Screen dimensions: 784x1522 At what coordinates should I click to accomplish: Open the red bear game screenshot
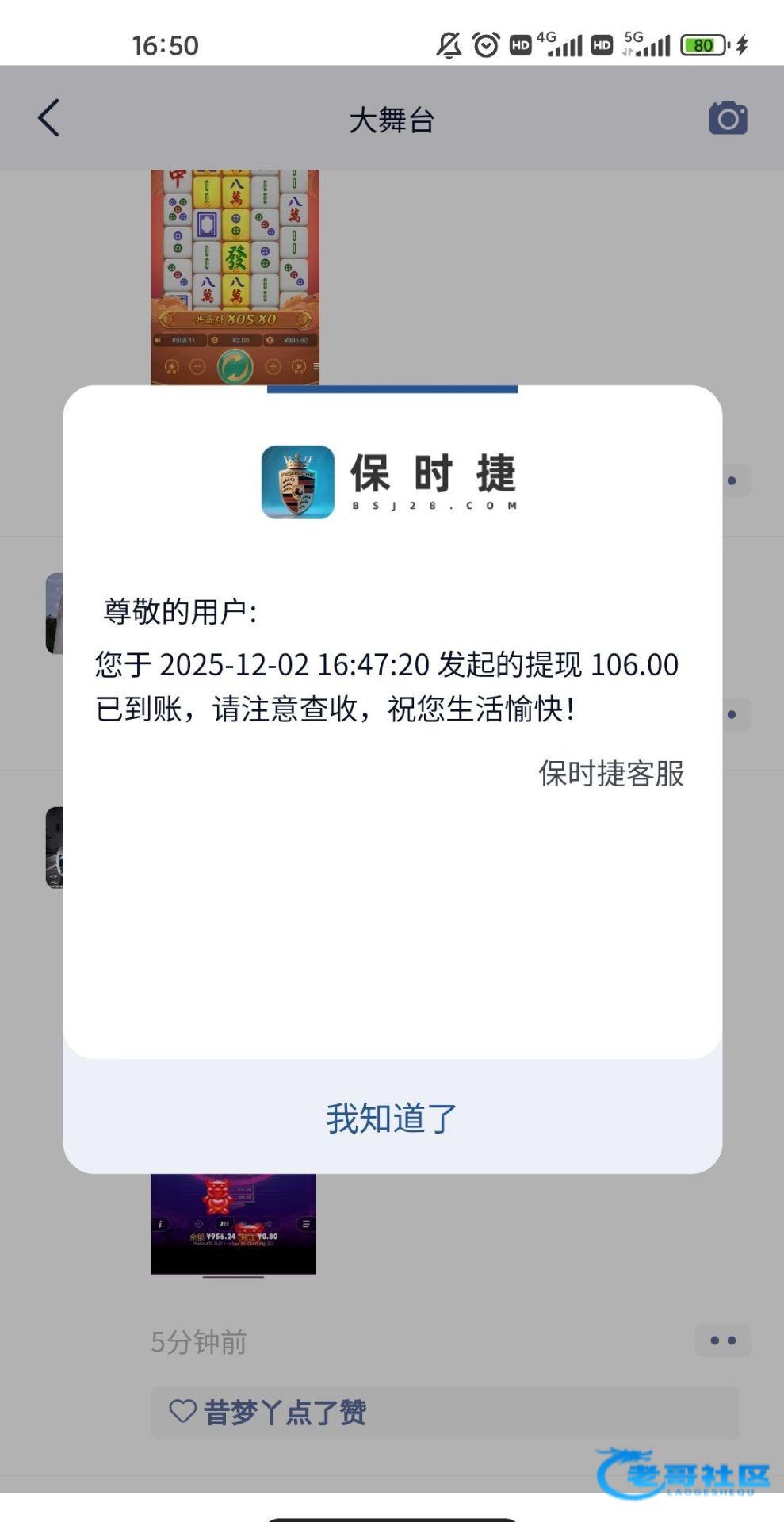(233, 1224)
